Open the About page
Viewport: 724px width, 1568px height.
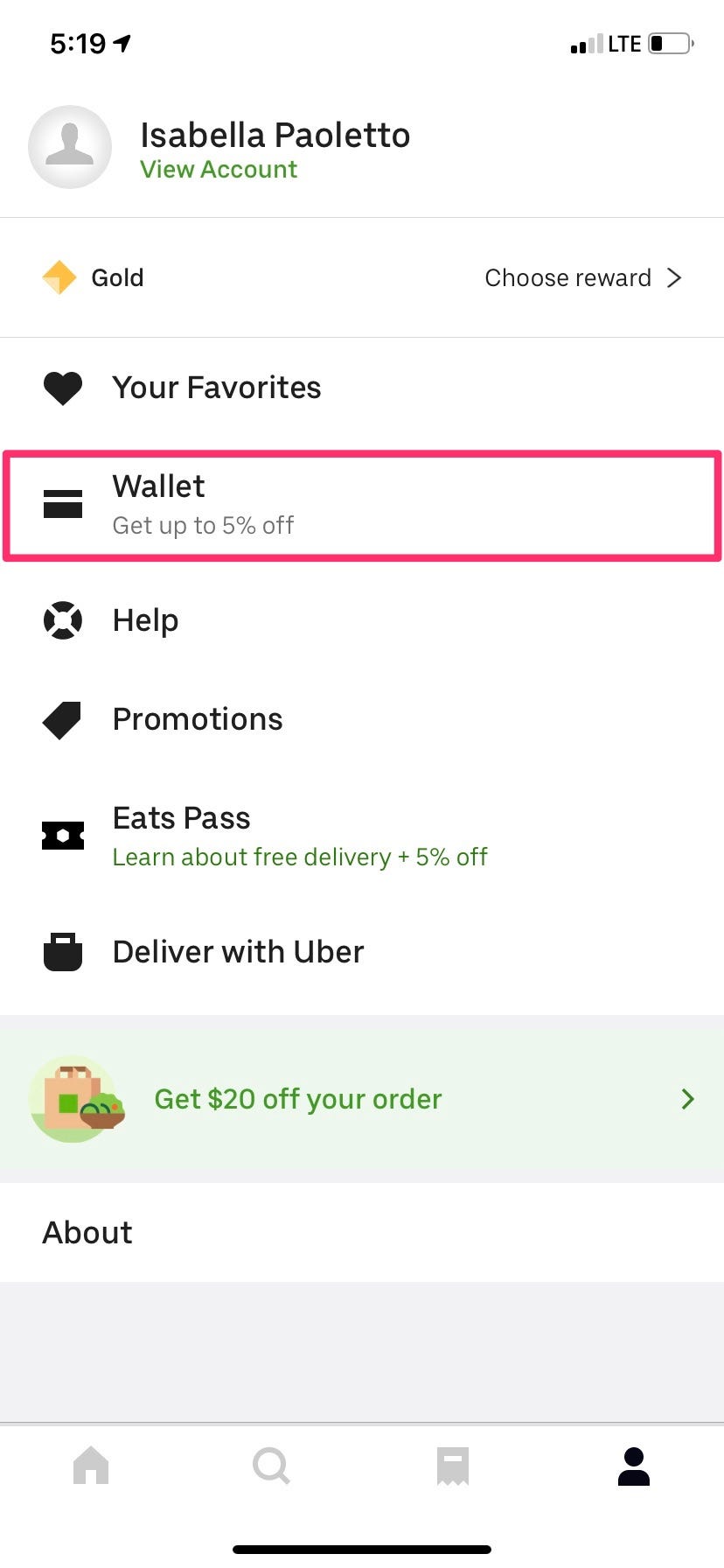(x=87, y=1233)
